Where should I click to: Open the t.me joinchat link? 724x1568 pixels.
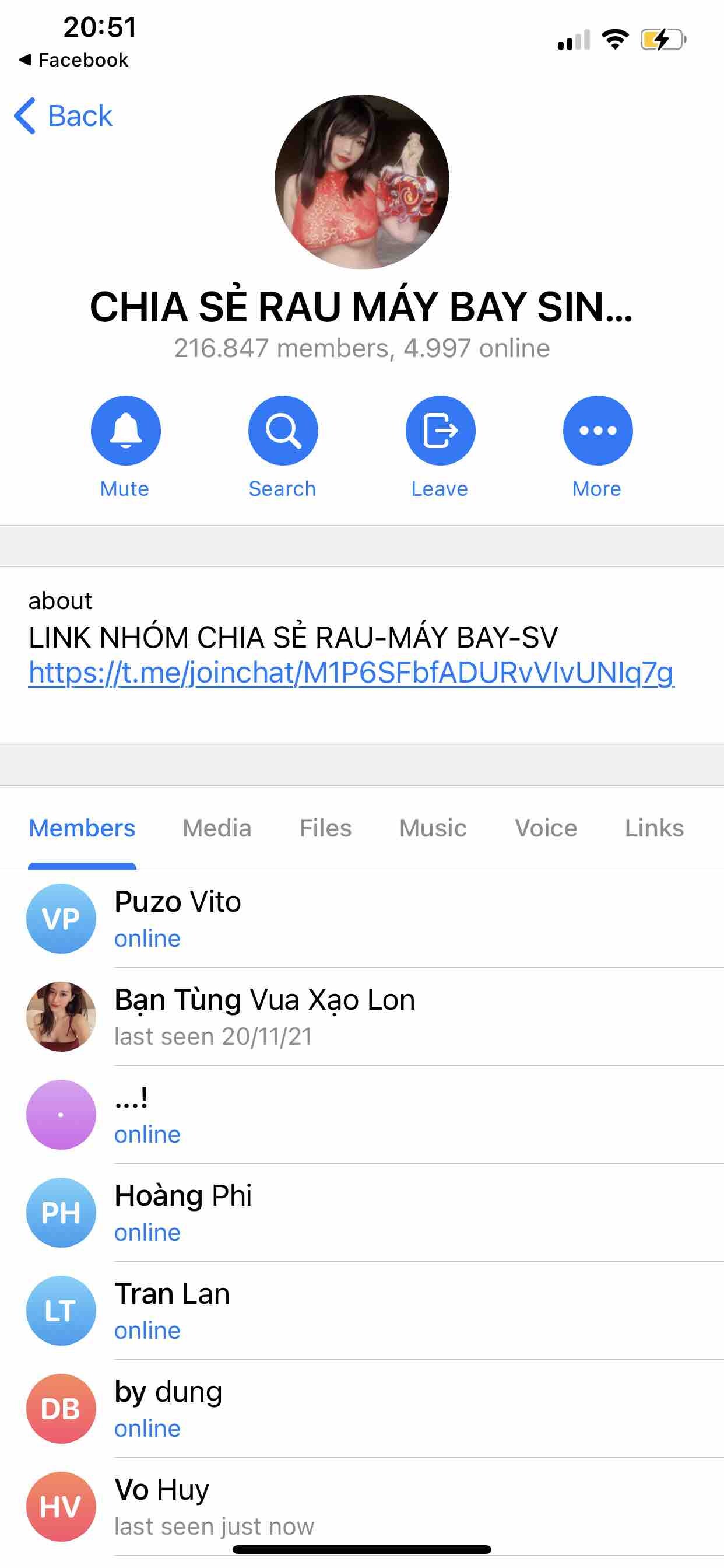(x=351, y=673)
